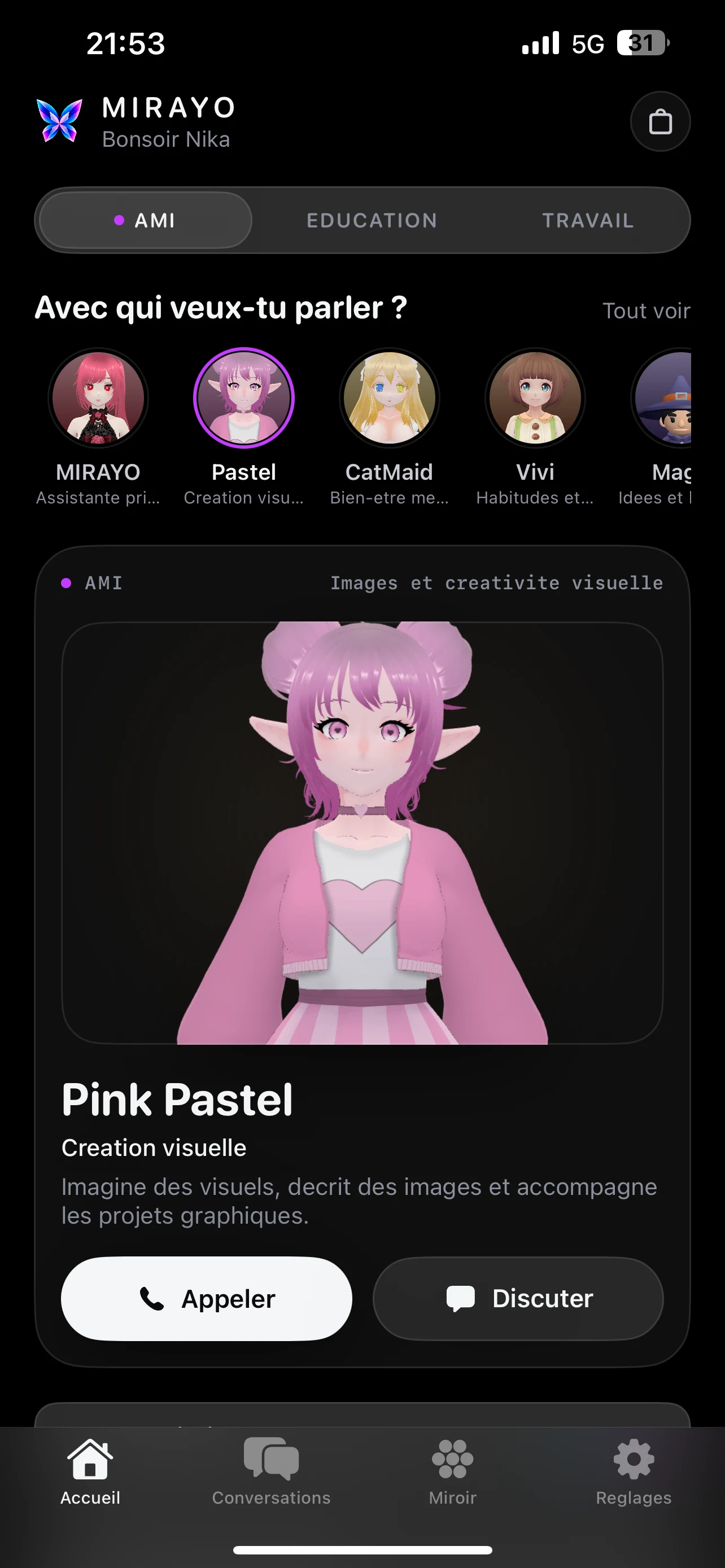
Task: Select the AMI tab
Action: (x=146, y=220)
